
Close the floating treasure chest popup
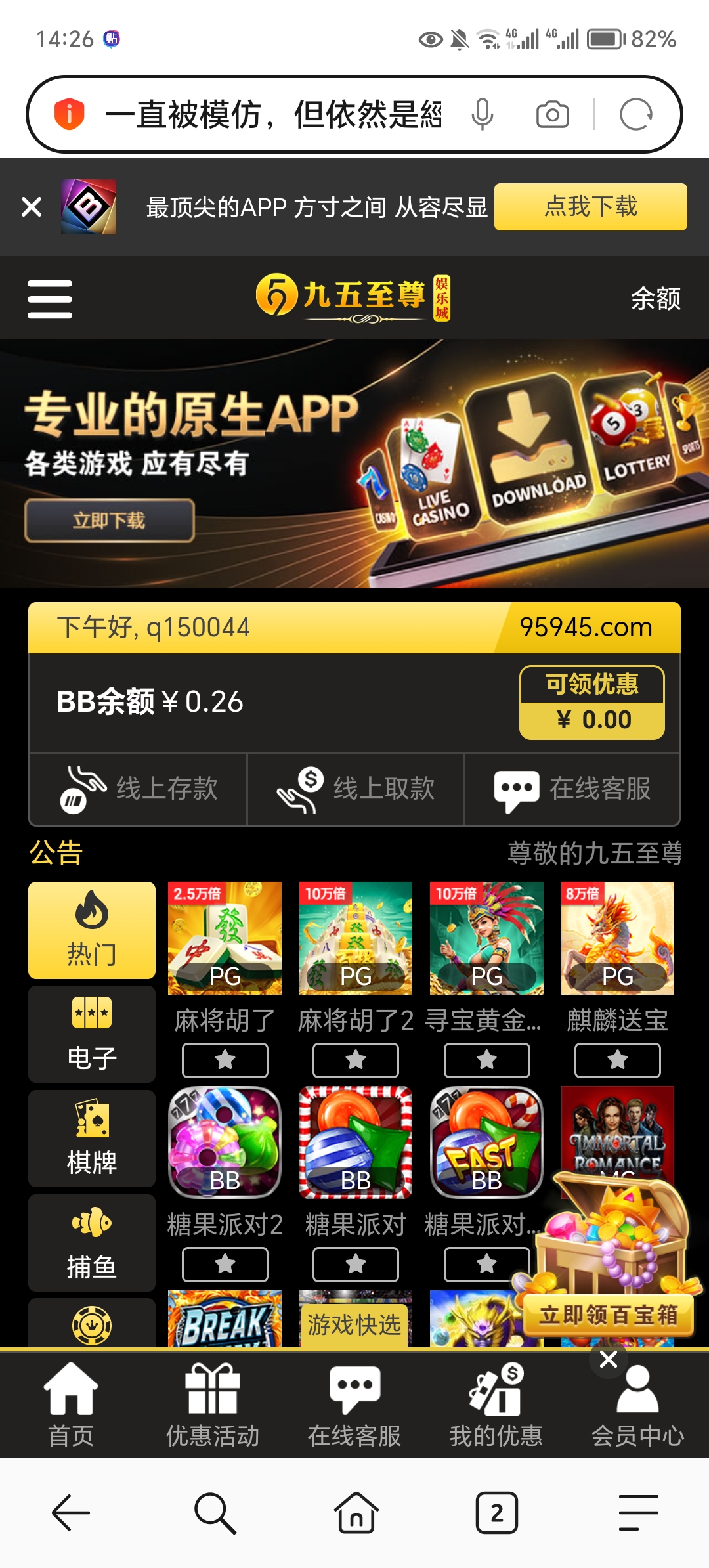coord(608,1359)
